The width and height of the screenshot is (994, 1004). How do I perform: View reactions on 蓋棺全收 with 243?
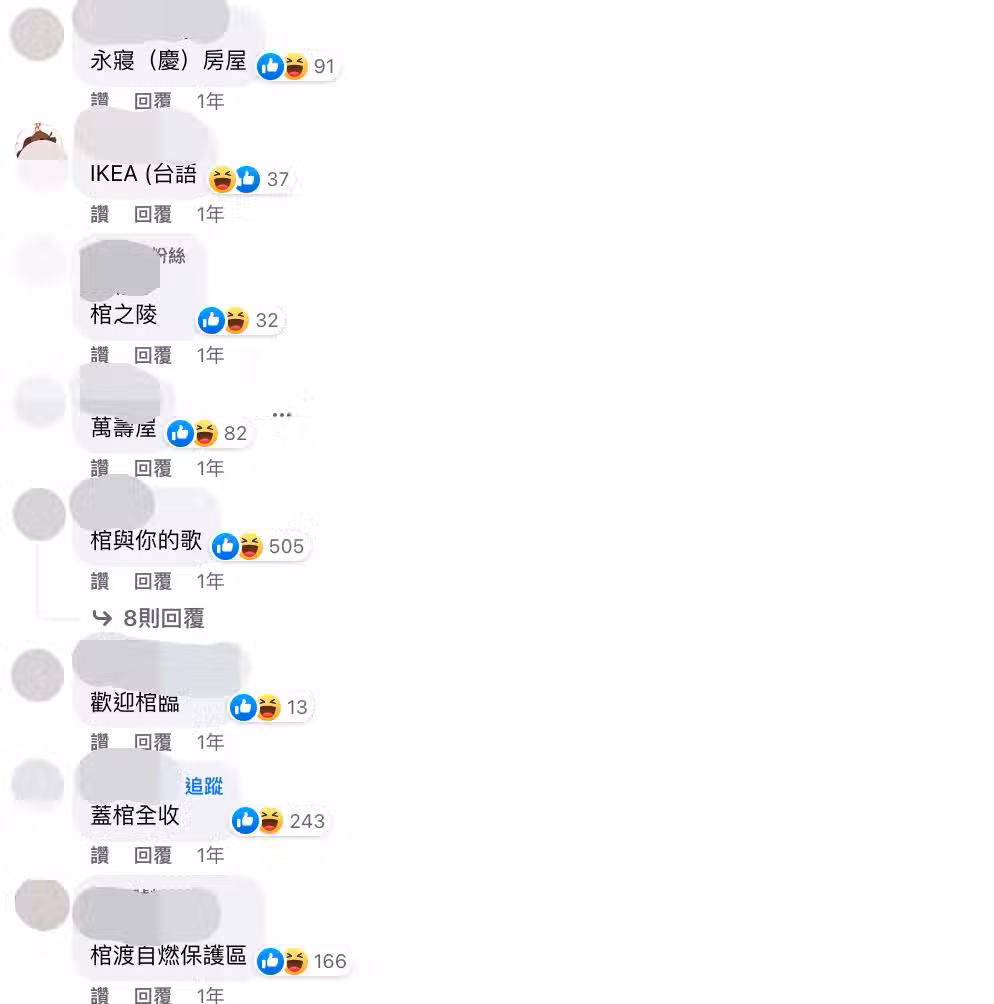coord(280,821)
